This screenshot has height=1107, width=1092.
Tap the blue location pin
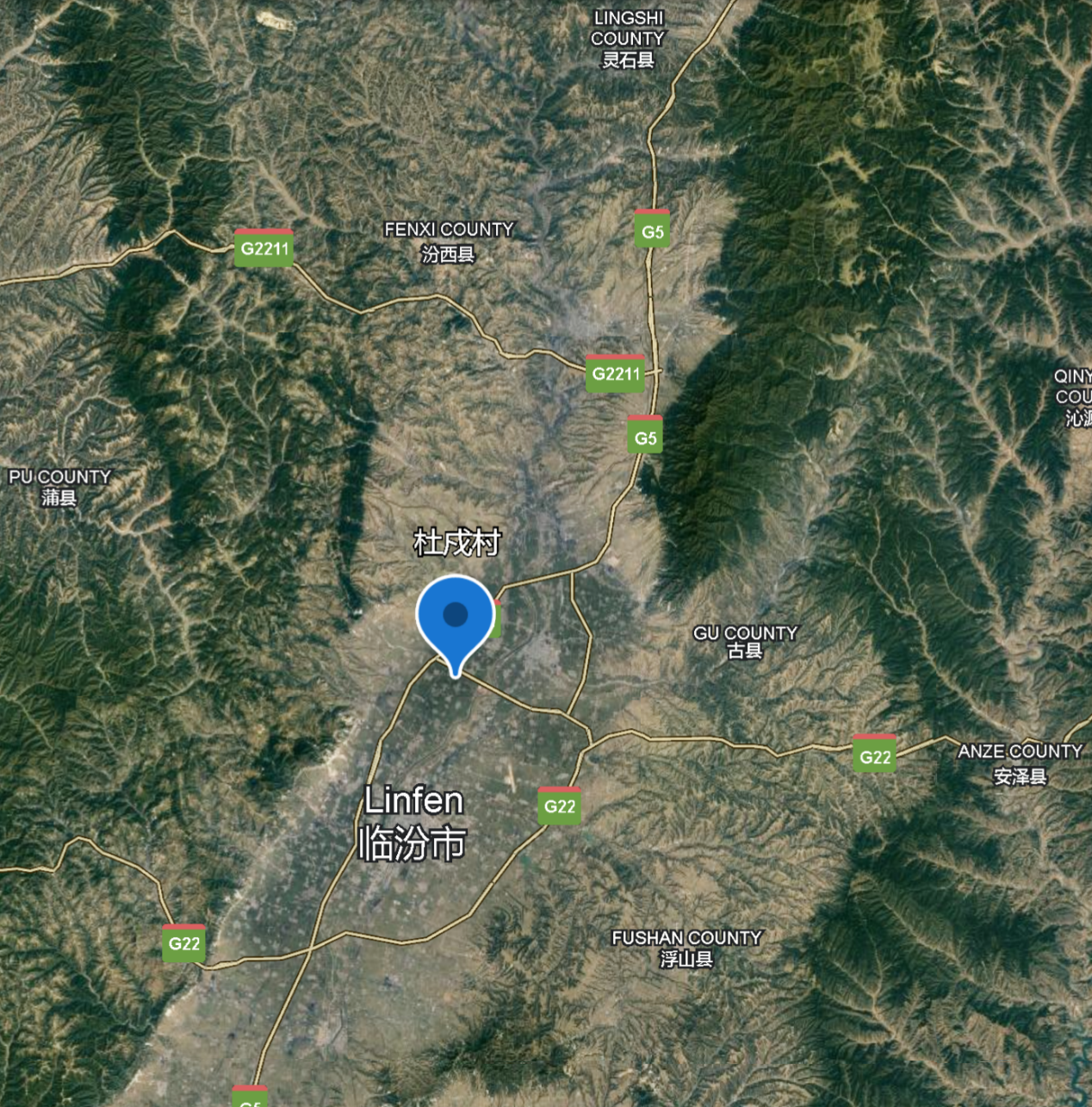click(x=456, y=617)
